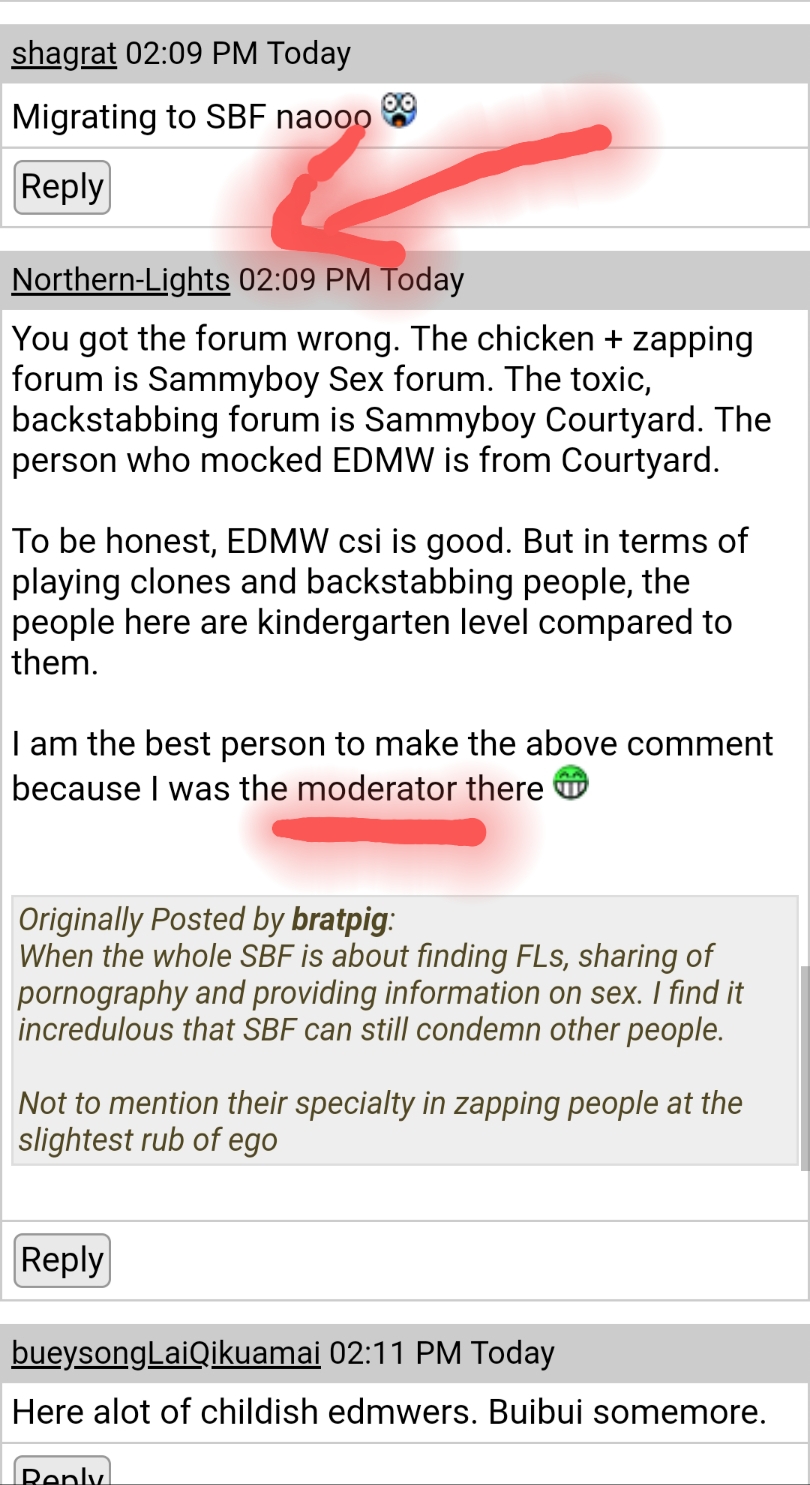Reply to Northern-Lights' post
The width and height of the screenshot is (810, 1485).
[62, 1260]
